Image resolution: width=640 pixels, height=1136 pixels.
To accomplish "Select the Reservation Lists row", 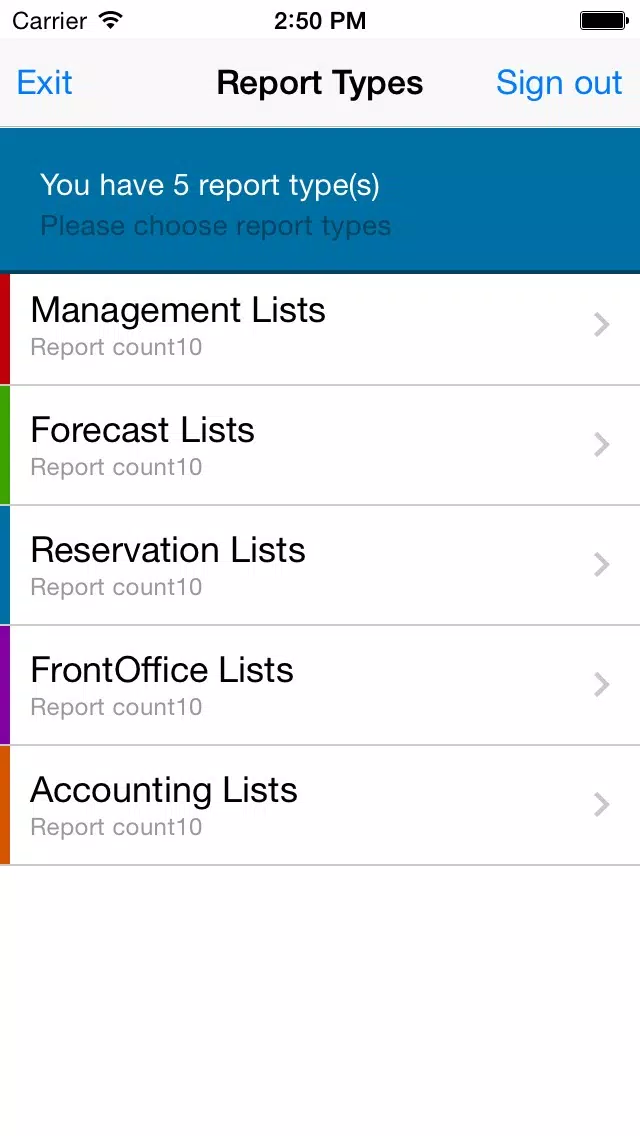I will coord(320,565).
